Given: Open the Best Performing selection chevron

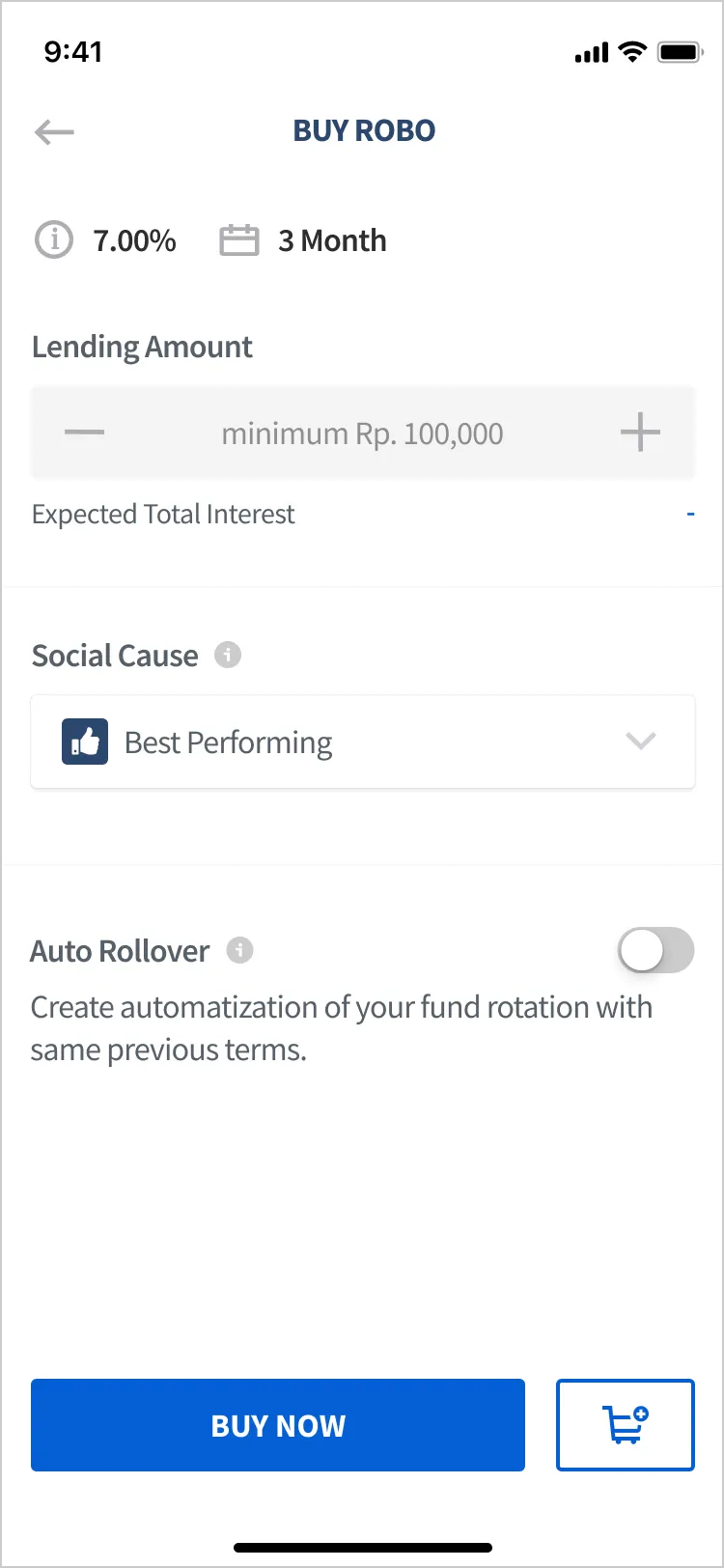Looking at the screenshot, I should coord(640,742).
